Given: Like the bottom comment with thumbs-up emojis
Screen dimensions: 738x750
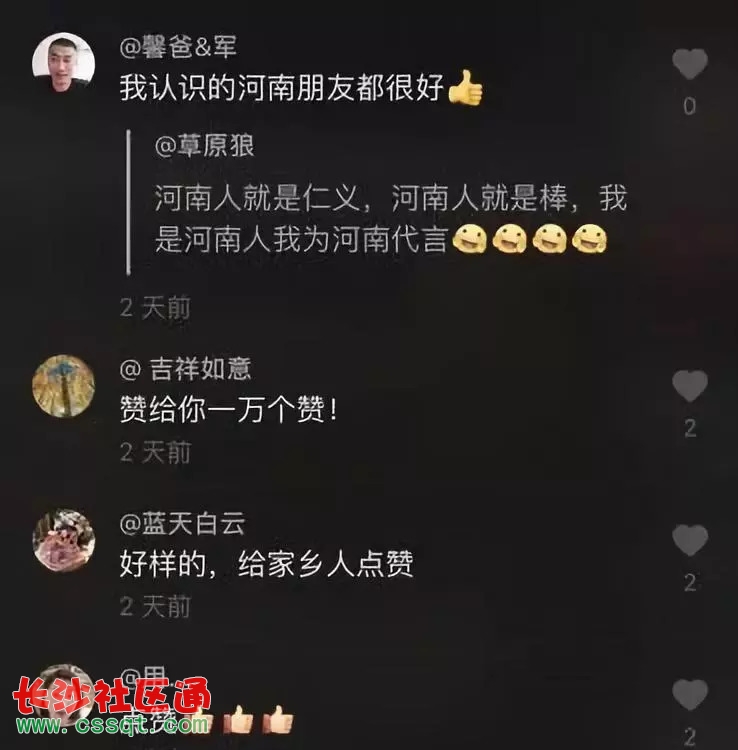Looking at the screenshot, I should coord(689,695).
